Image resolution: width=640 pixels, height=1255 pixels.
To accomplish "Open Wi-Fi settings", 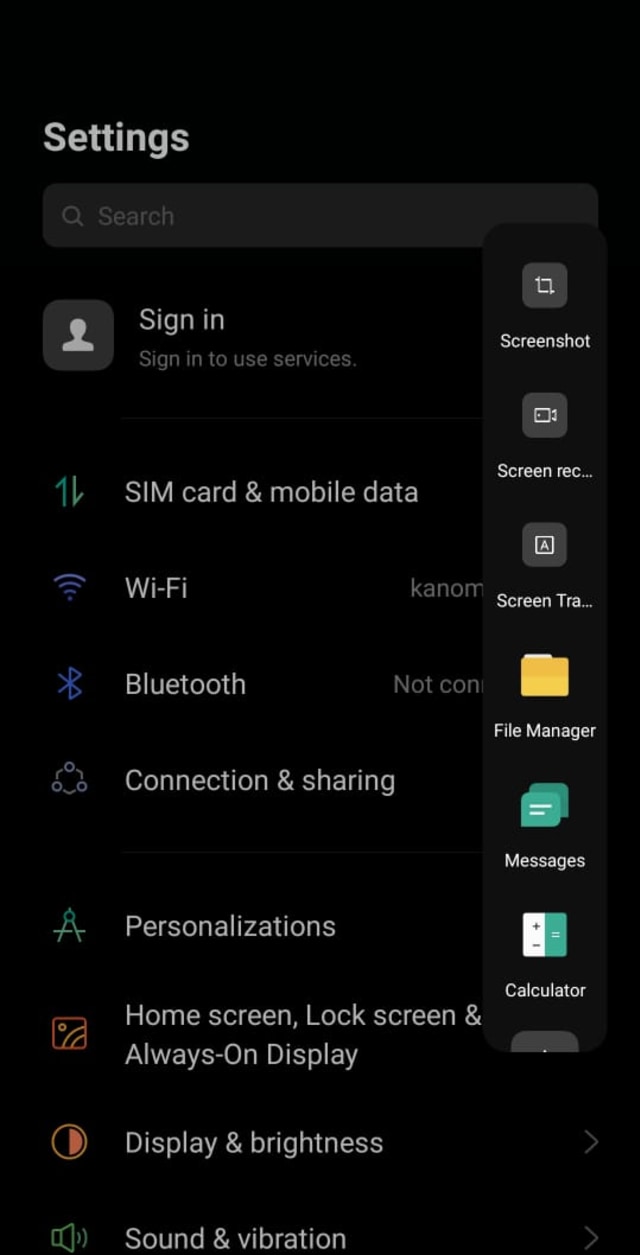I will 262,588.
